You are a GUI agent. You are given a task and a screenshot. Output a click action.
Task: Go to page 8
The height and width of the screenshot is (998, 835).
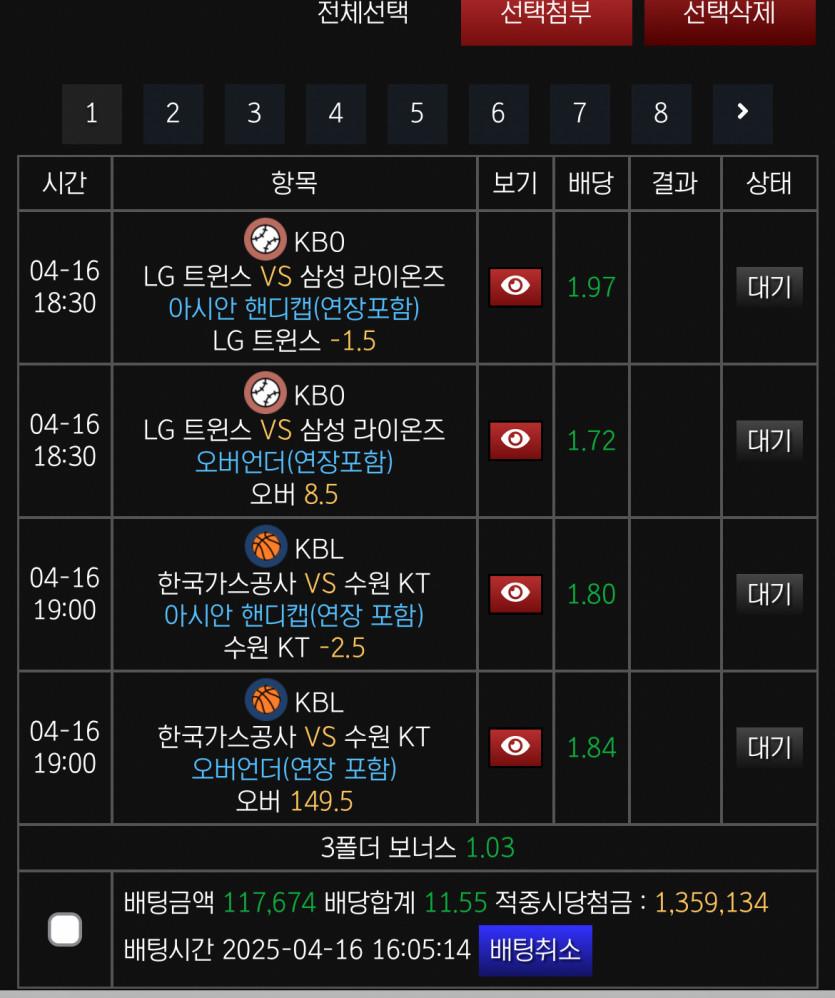coord(661,114)
